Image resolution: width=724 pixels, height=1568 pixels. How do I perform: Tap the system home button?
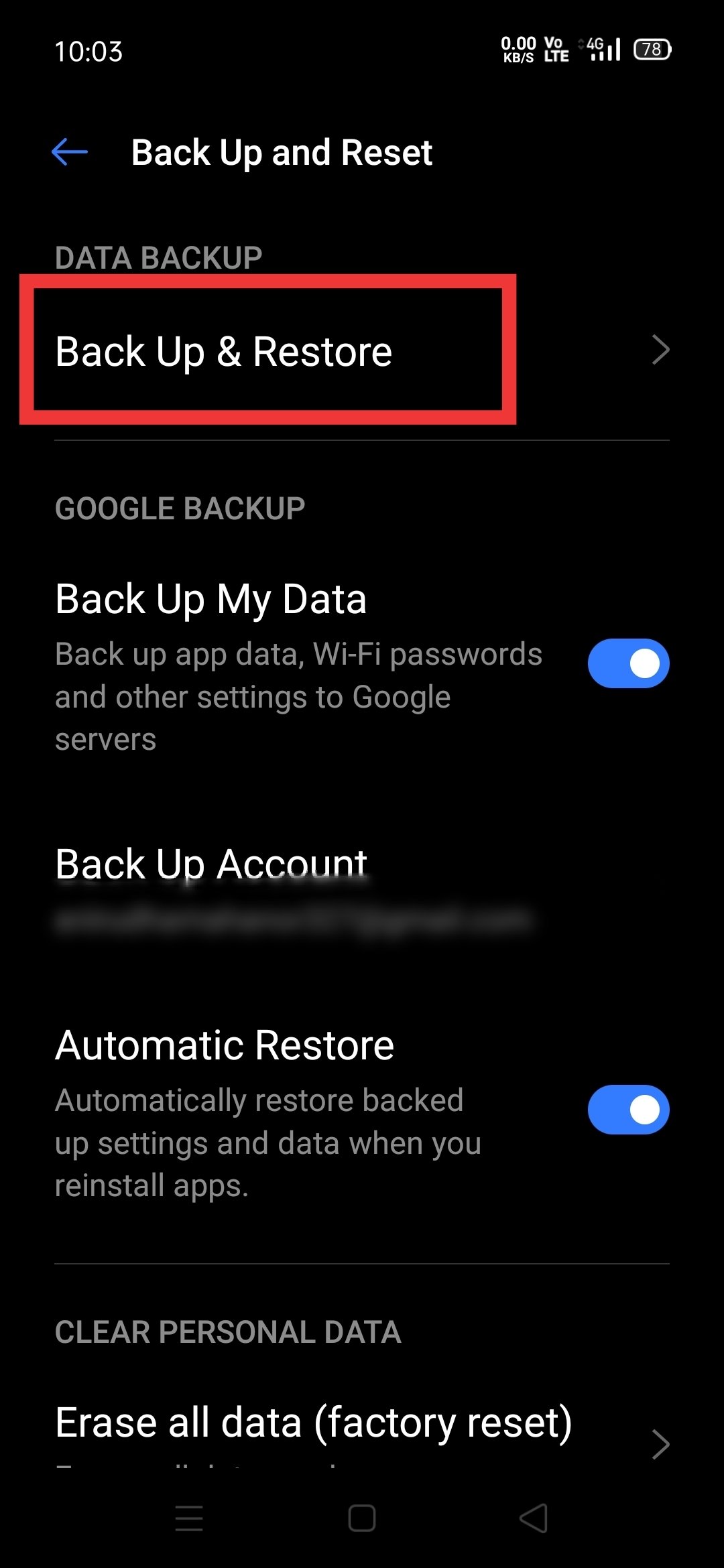pyautogui.click(x=362, y=1518)
